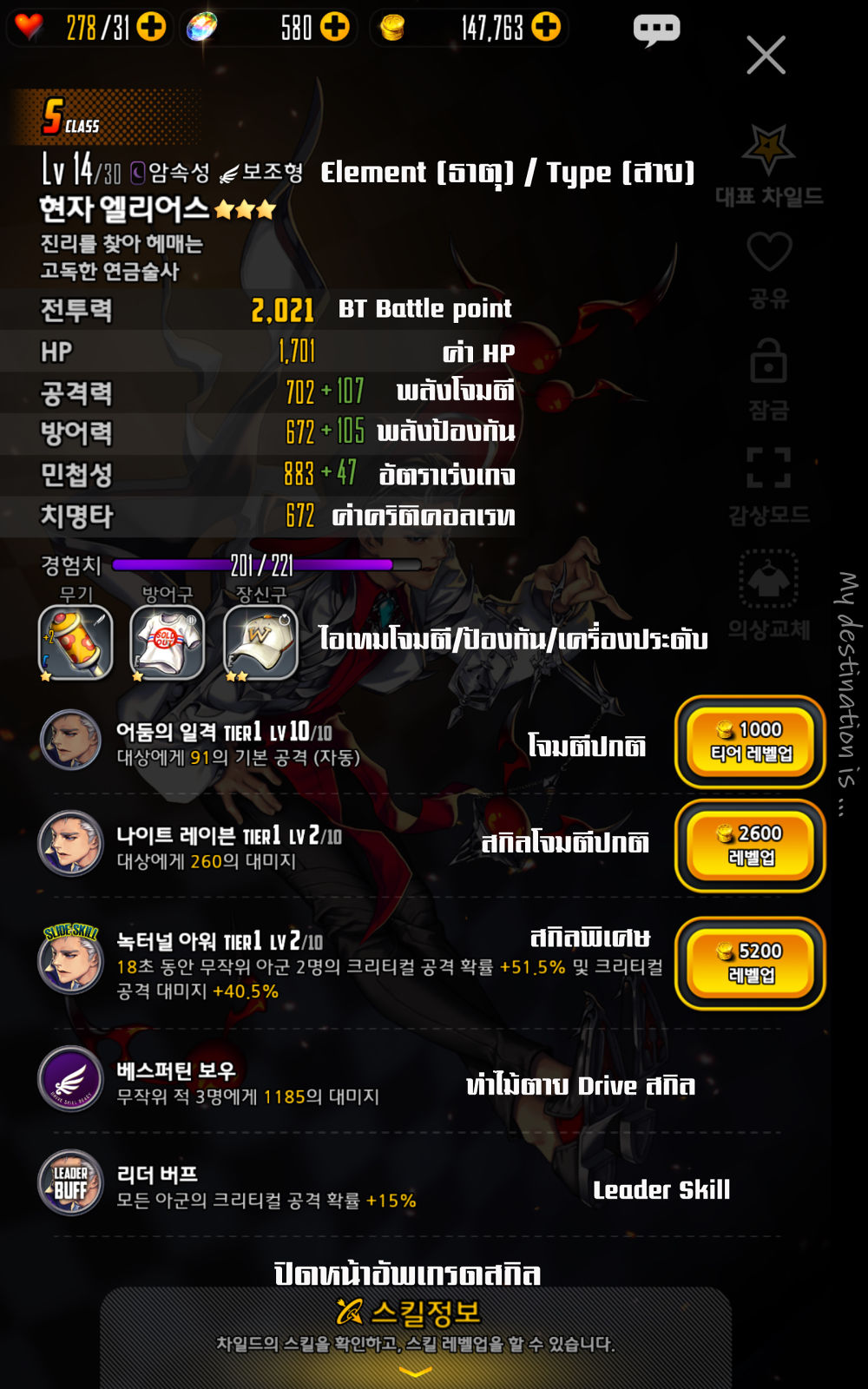Add more gold coins with plus button

click(x=546, y=27)
